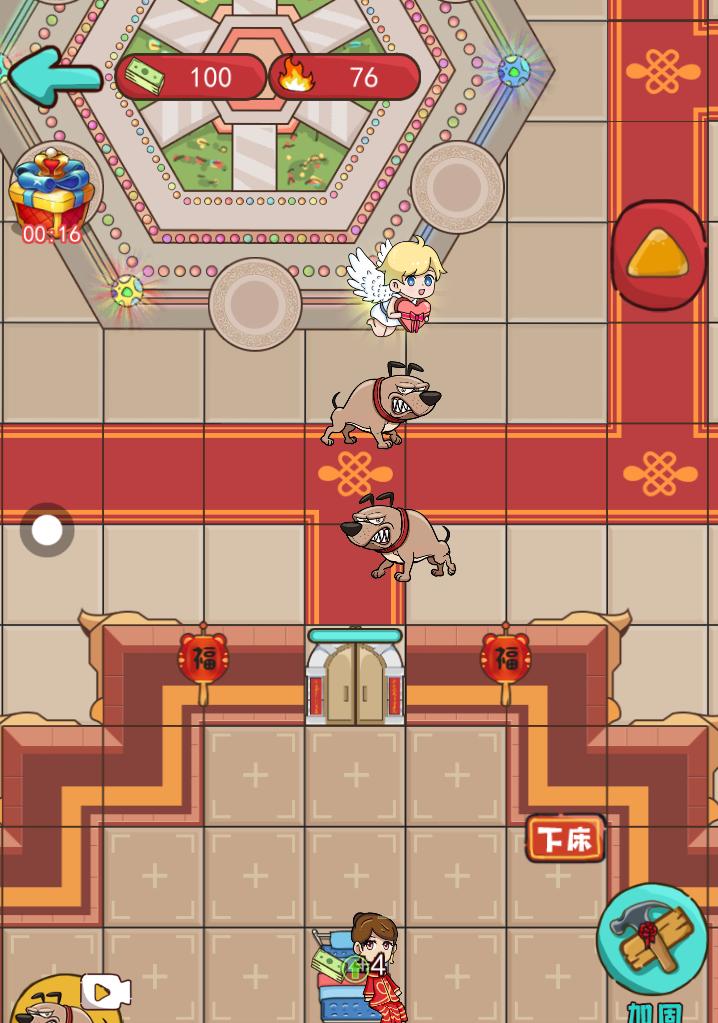Tap the 下床 get-out-of-bed button
The image size is (718, 1023).
point(566,838)
